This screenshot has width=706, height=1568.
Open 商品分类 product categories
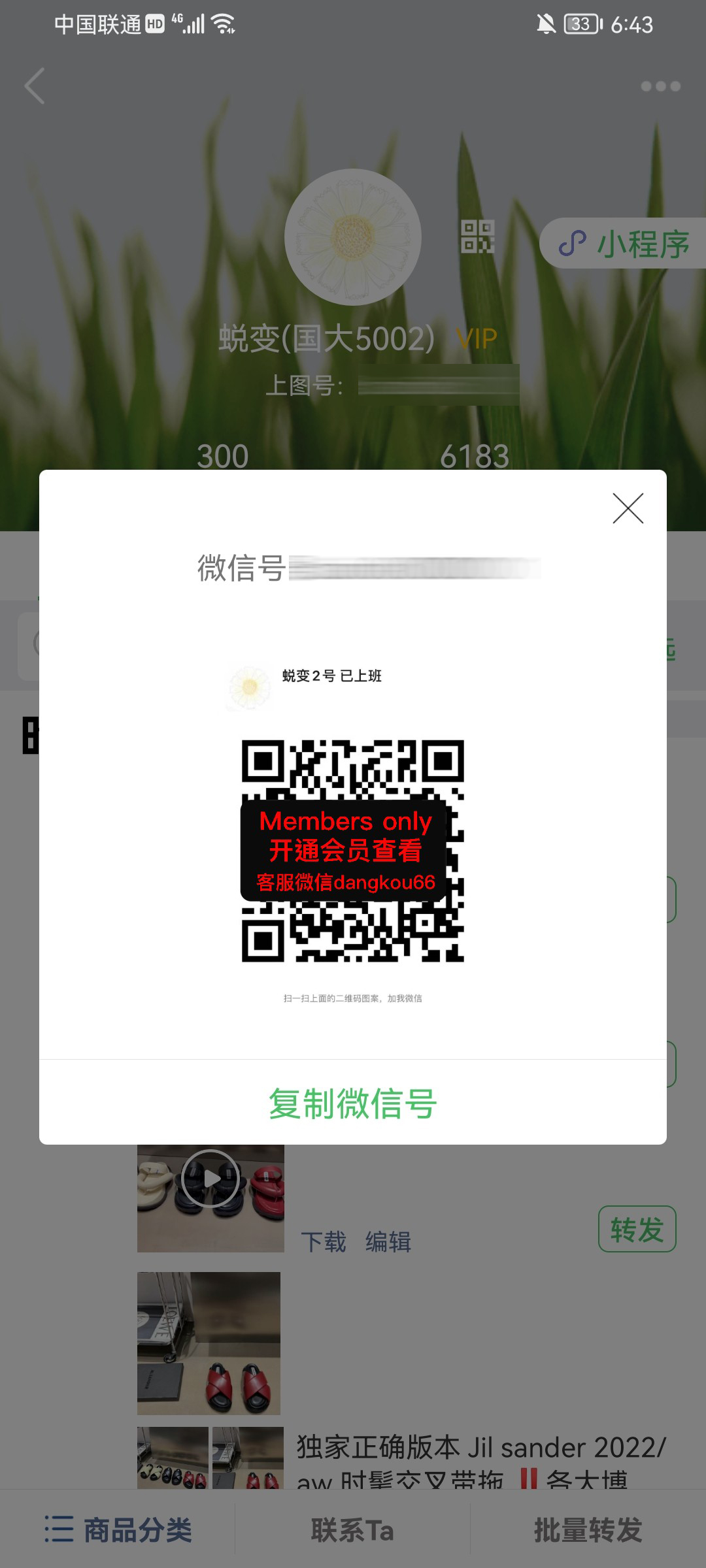(x=118, y=1529)
